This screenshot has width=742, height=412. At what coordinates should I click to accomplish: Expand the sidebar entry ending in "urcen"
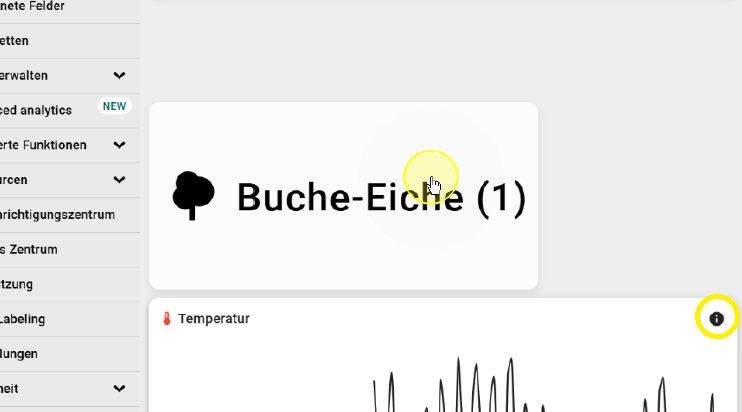pos(119,180)
